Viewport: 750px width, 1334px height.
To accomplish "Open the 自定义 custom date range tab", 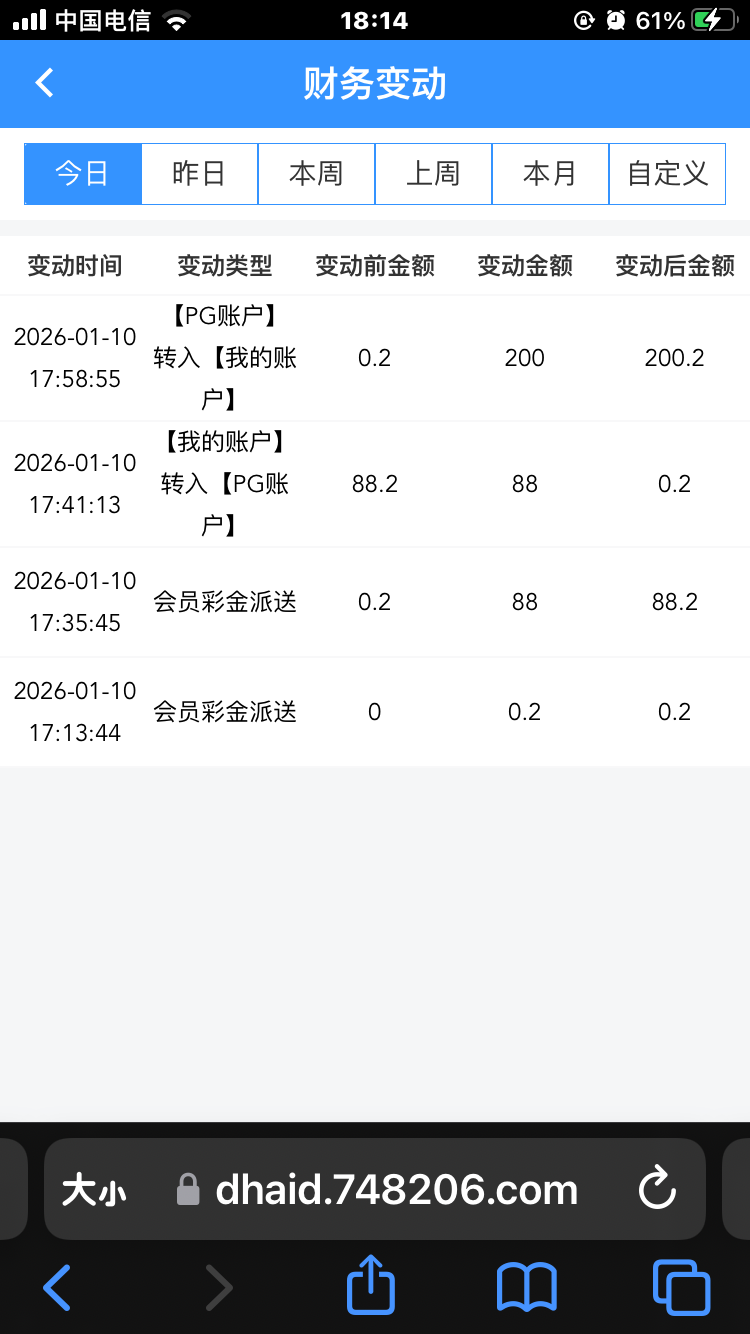I will point(667,173).
